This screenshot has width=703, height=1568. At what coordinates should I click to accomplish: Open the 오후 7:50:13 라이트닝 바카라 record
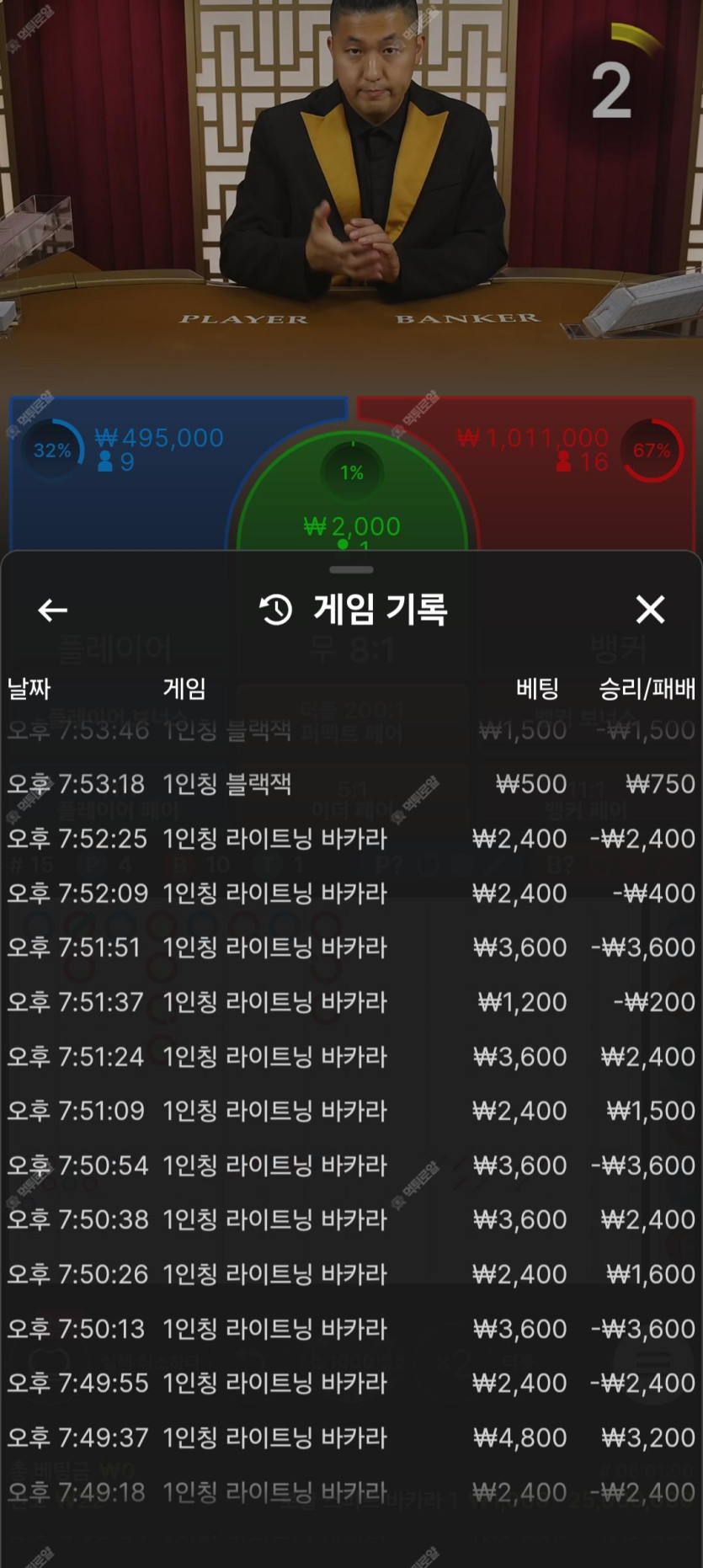pyautogui.click(x=351, y=1329)
